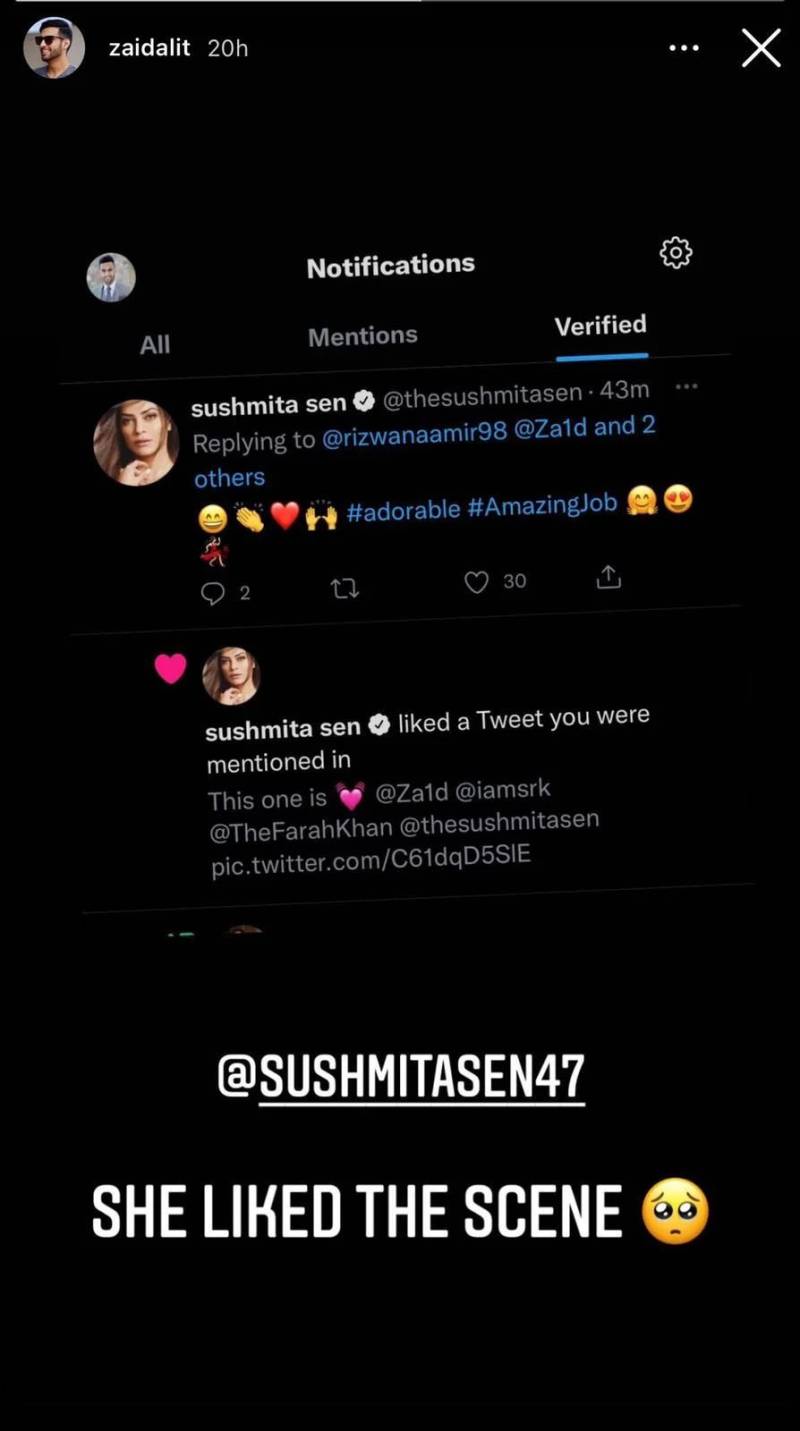Open zaidalit's profile from the username
Image resolution: width=800 pixels, height=1431 pixels.
tap(149, 48)
